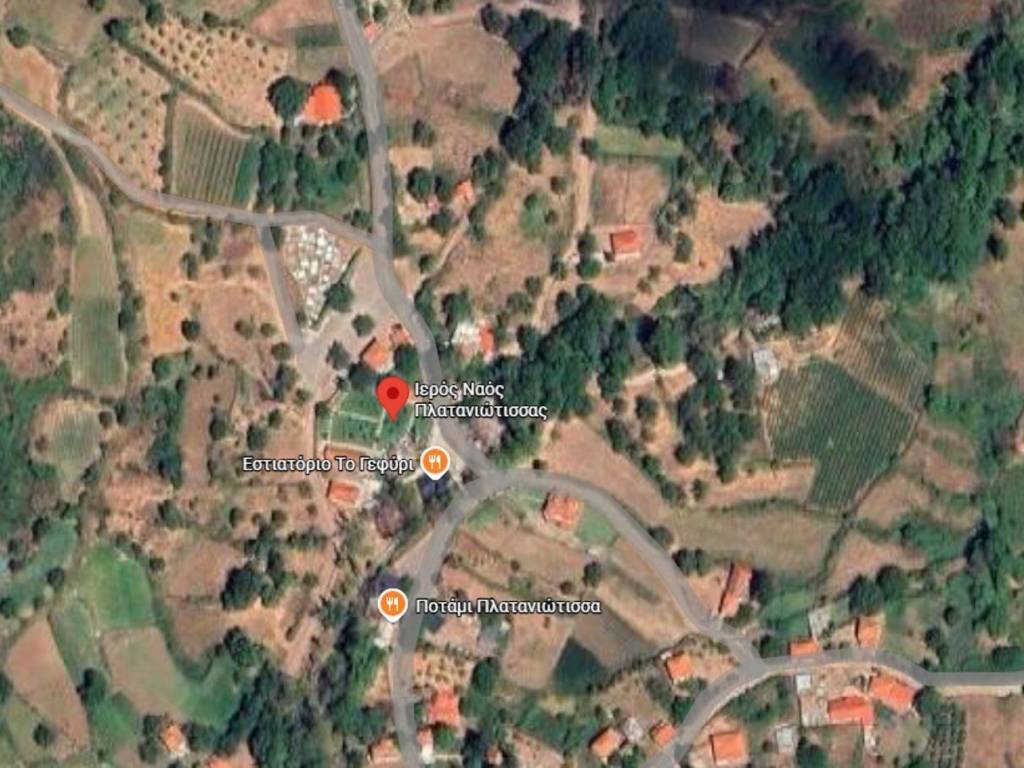This screenshot has width=1024, height=768.
Task: Tap the restaurant marker Ποτάμι Πλατανιώτισσα
Action: point(392,604)
